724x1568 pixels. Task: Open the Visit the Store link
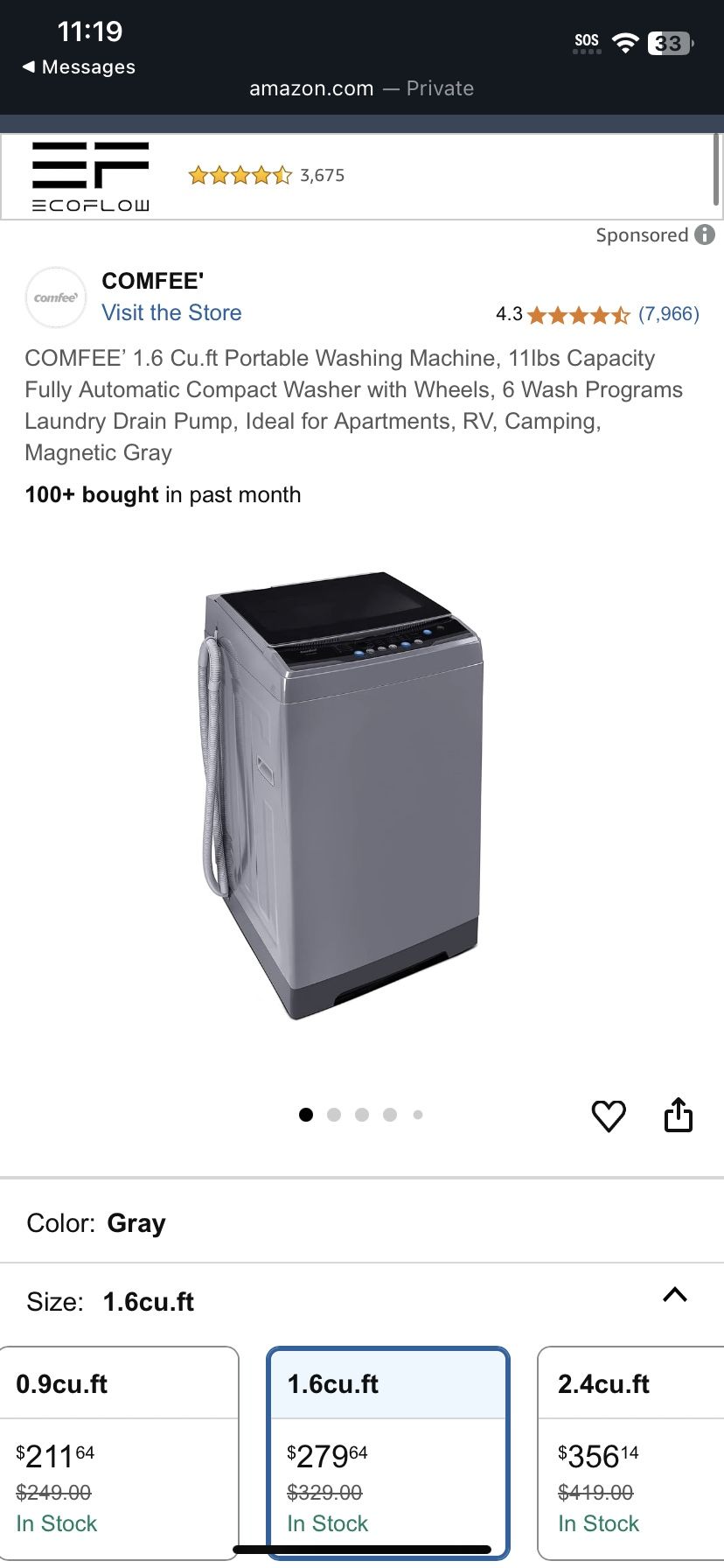171,312
